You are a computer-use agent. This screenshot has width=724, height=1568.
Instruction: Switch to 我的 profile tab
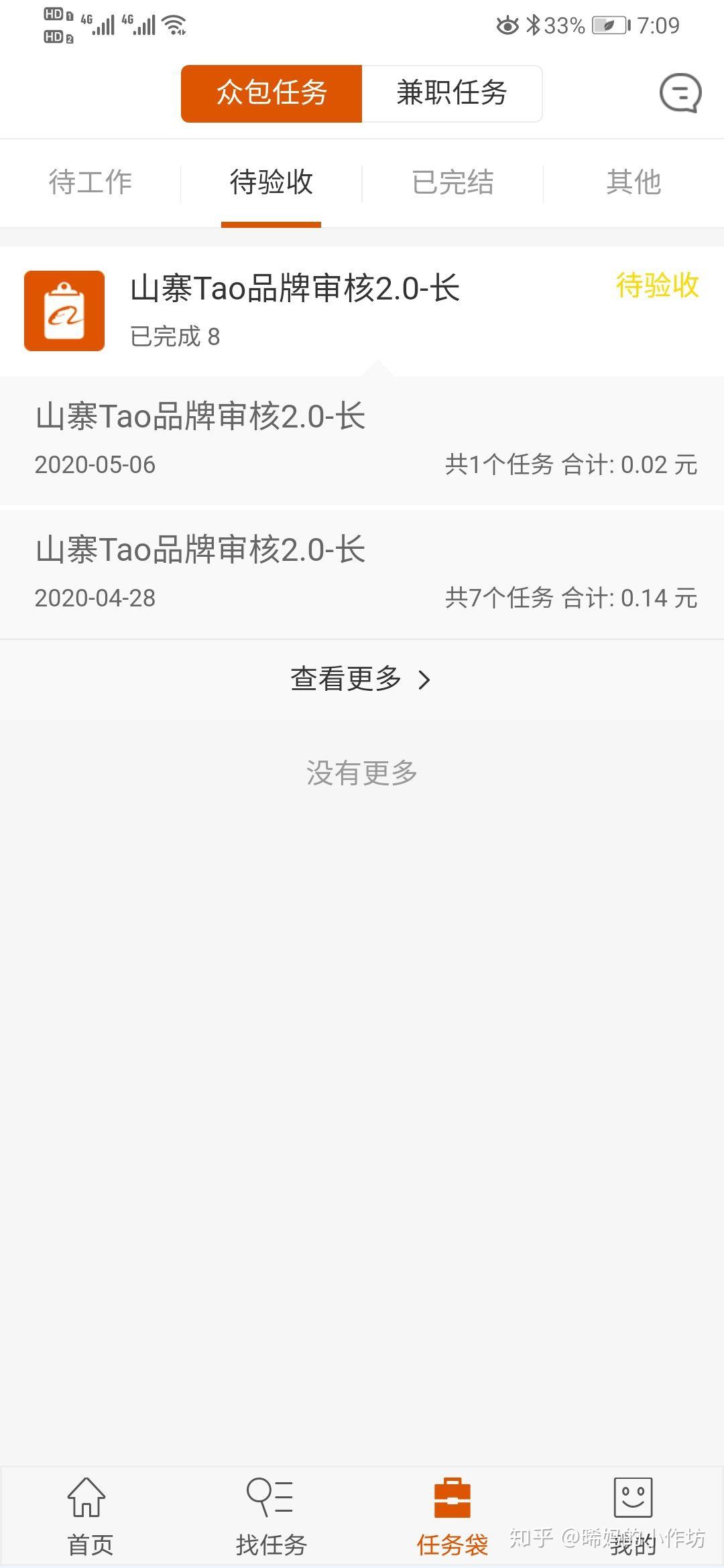coord(633,1517)
